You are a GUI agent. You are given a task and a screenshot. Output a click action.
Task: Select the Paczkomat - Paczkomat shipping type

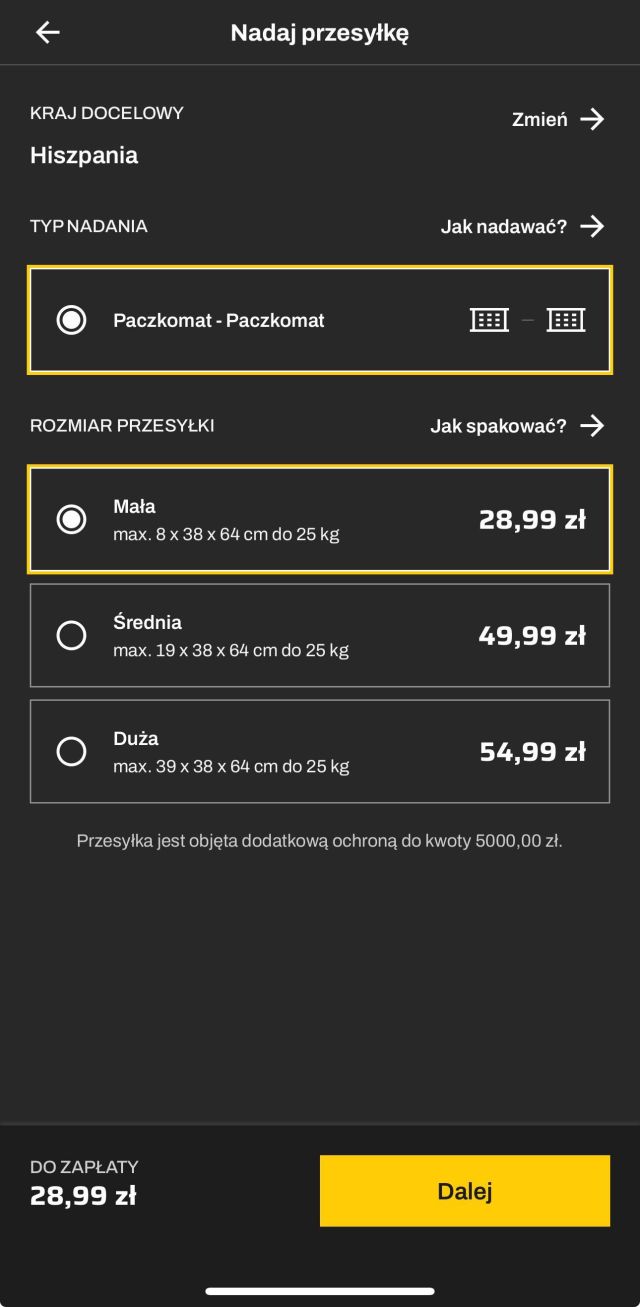tap(319, 320)
